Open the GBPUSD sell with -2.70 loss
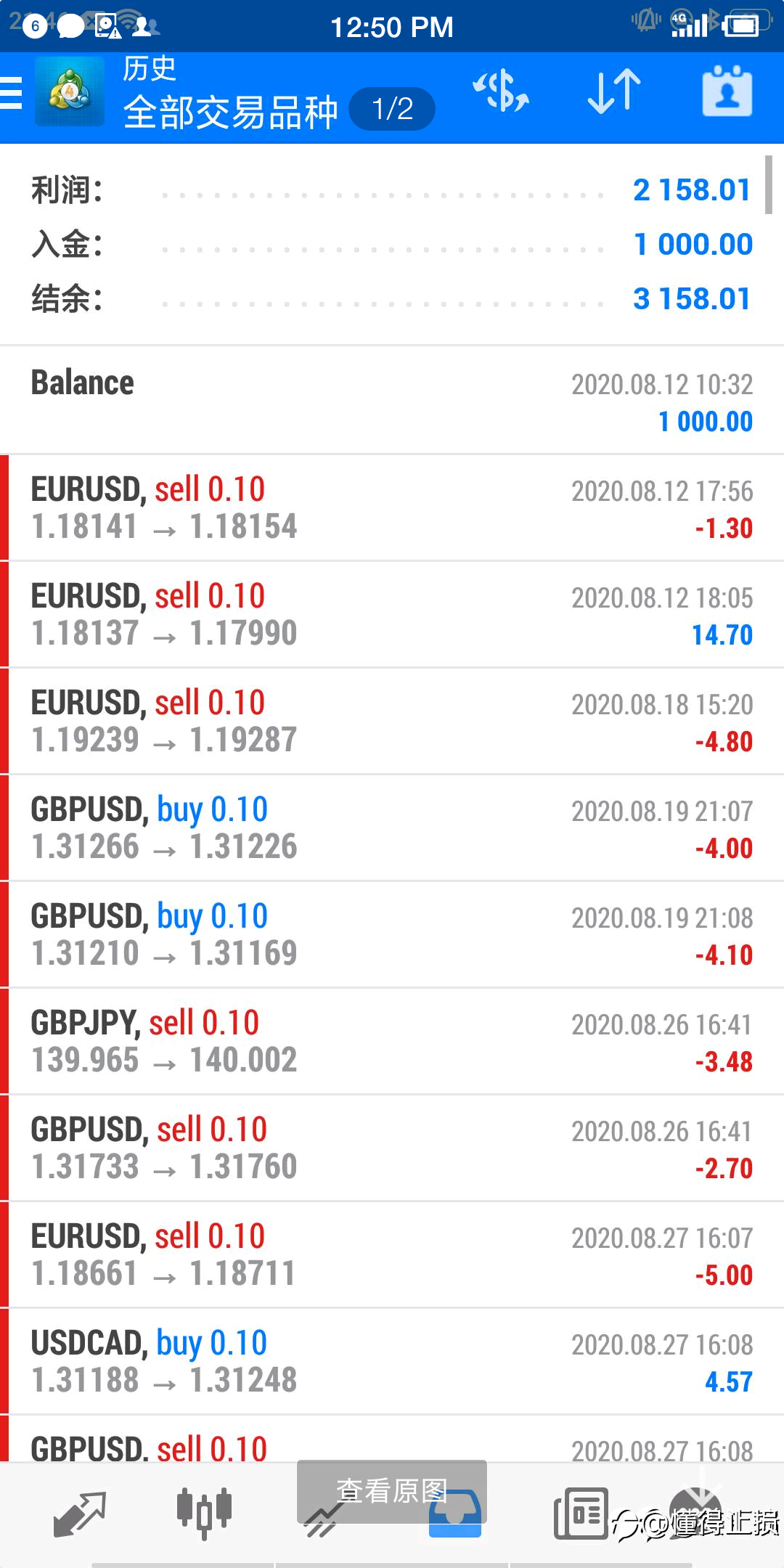The height and width of the screenshot is (1568, 784). click(x=392, y=1148)
